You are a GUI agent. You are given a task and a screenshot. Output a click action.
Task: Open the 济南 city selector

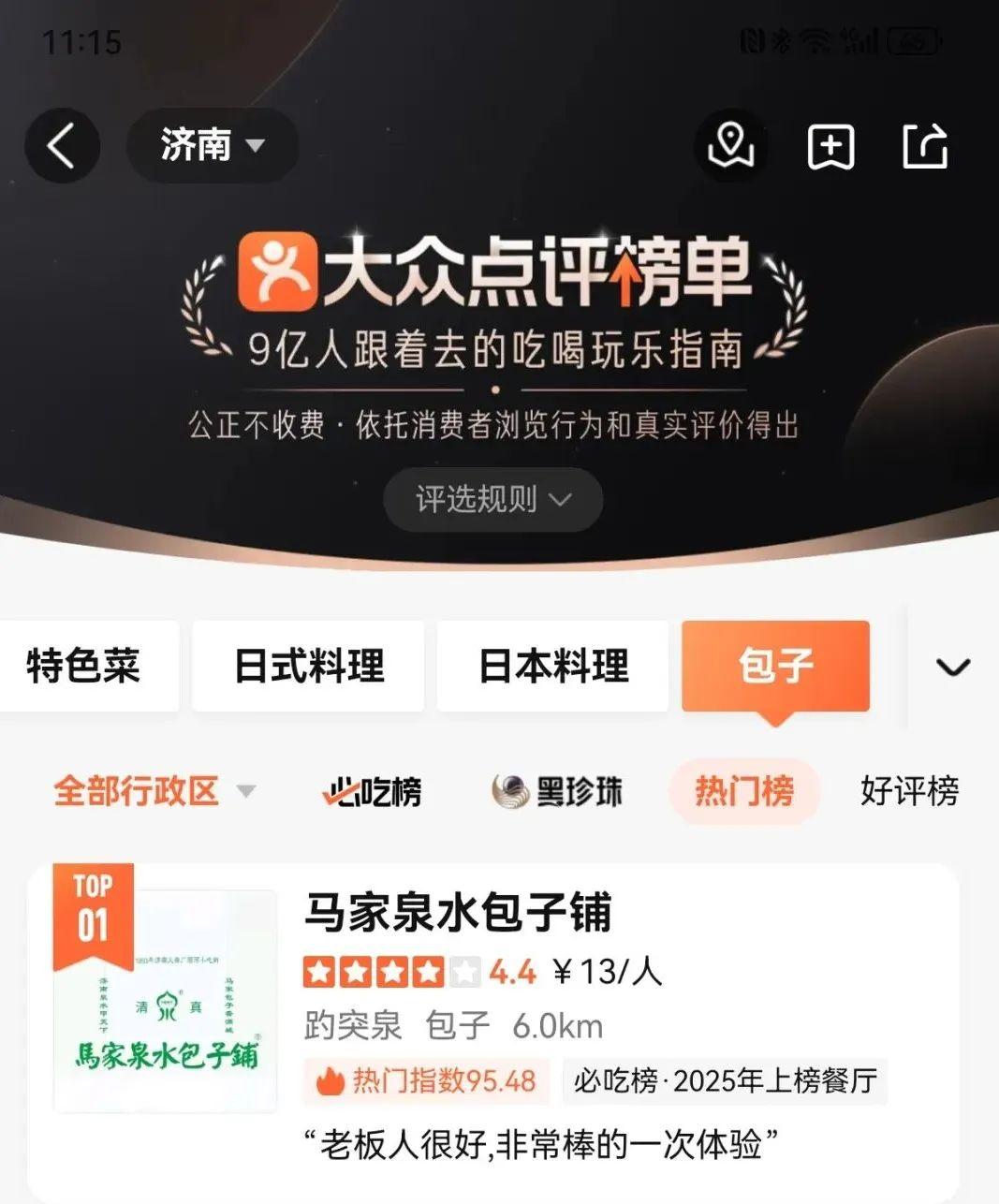point(213,145)
